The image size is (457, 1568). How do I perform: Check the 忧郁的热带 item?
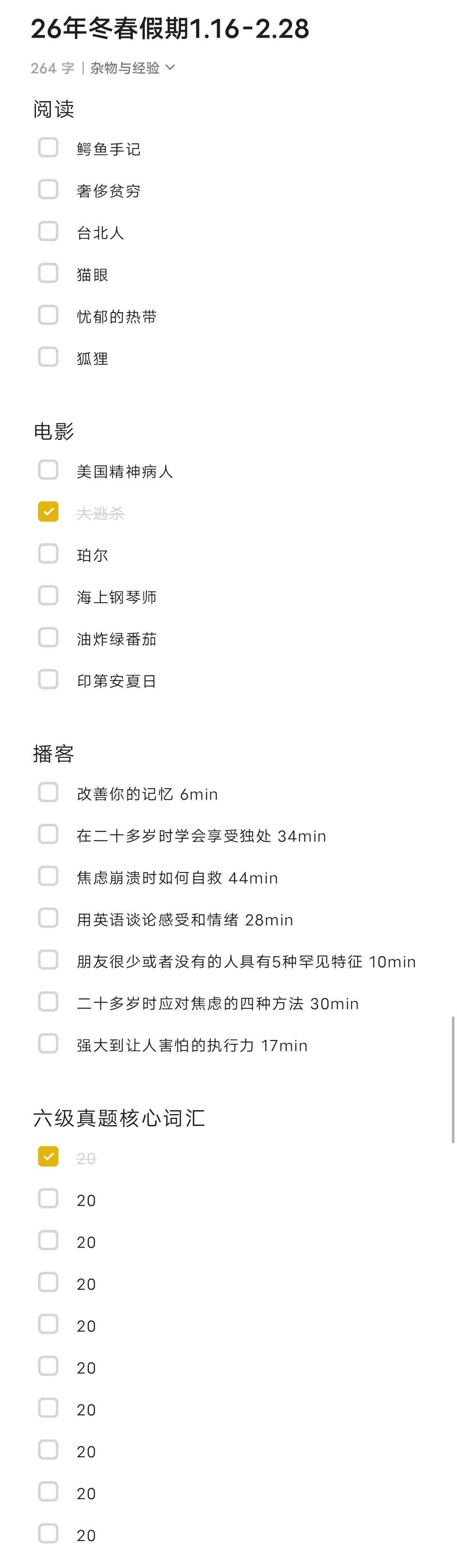48,315
